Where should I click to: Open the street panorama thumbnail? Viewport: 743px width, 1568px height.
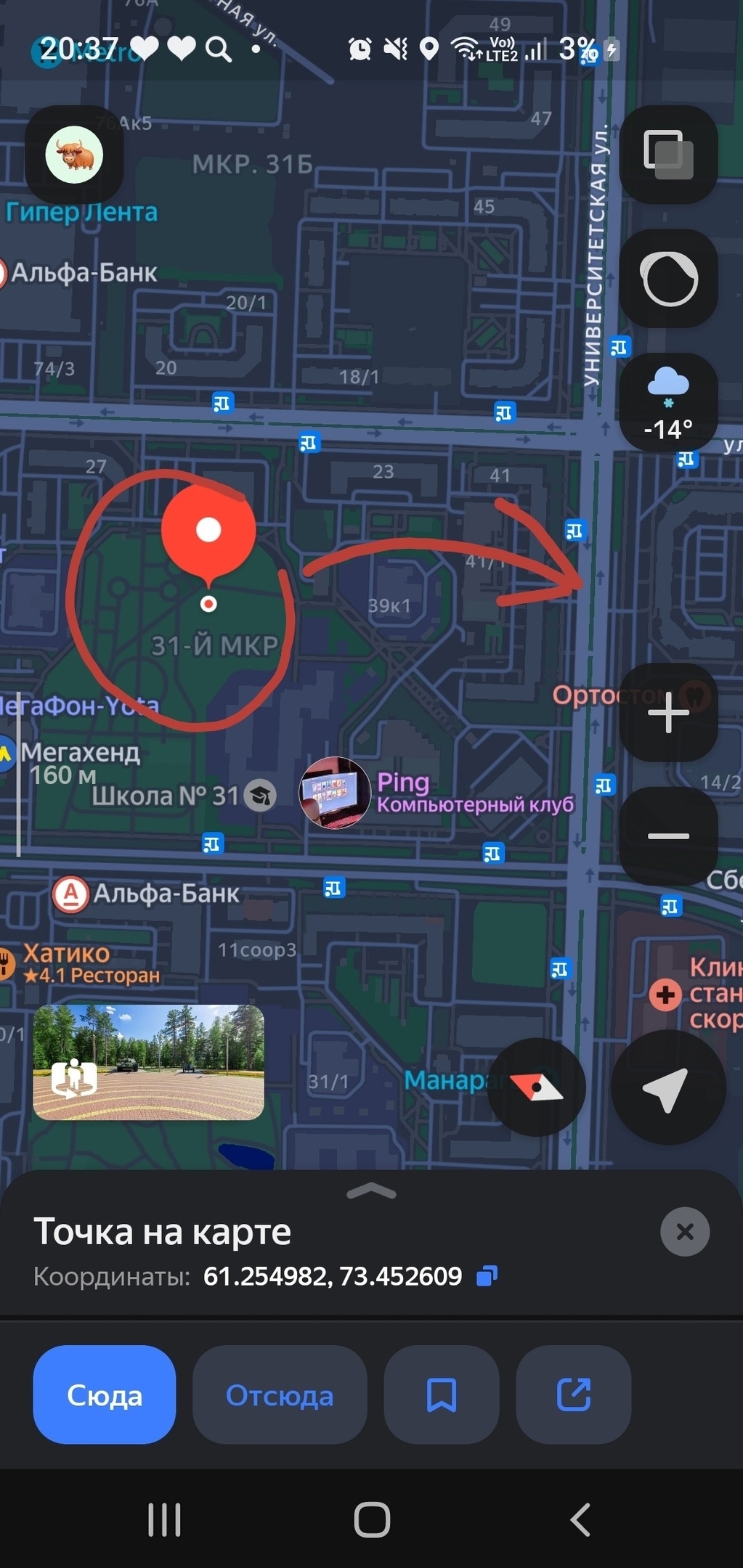tap(148, 1062)
